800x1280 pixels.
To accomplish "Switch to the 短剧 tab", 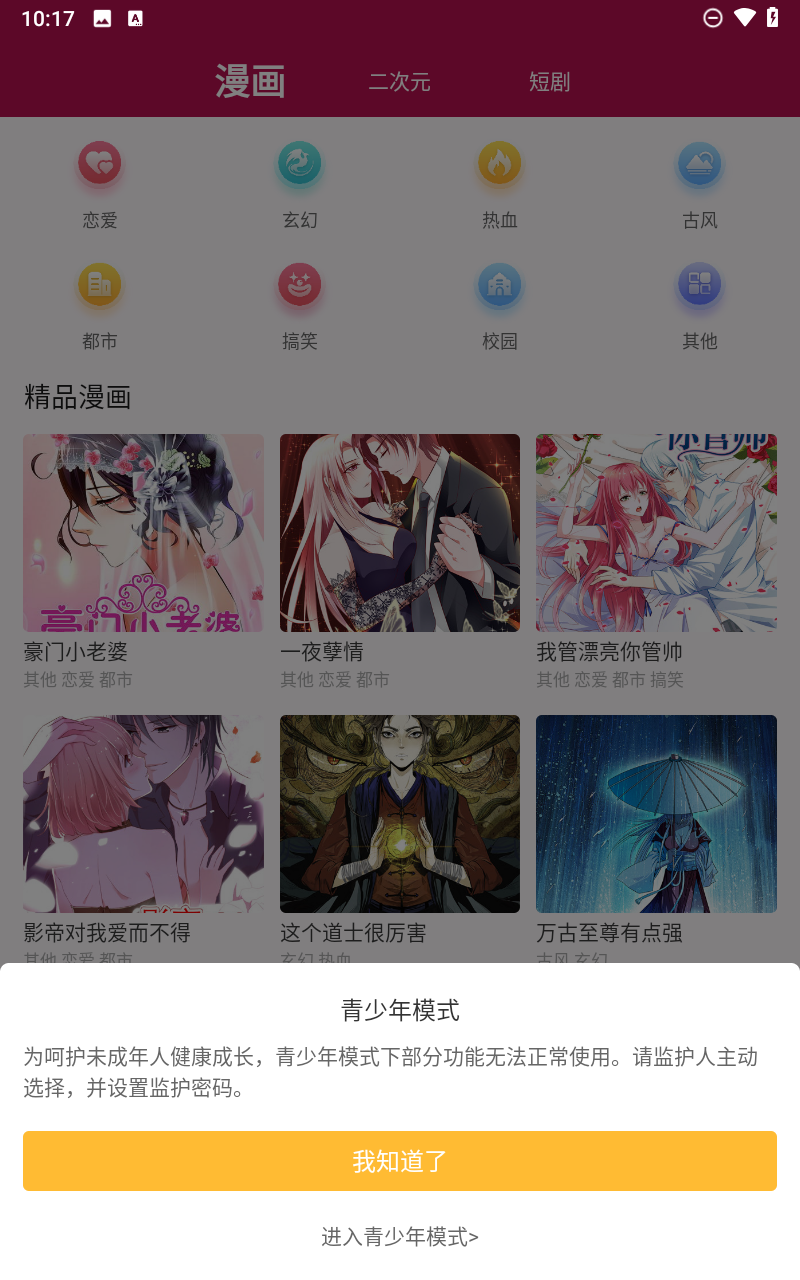I will [x=549, y=82].
